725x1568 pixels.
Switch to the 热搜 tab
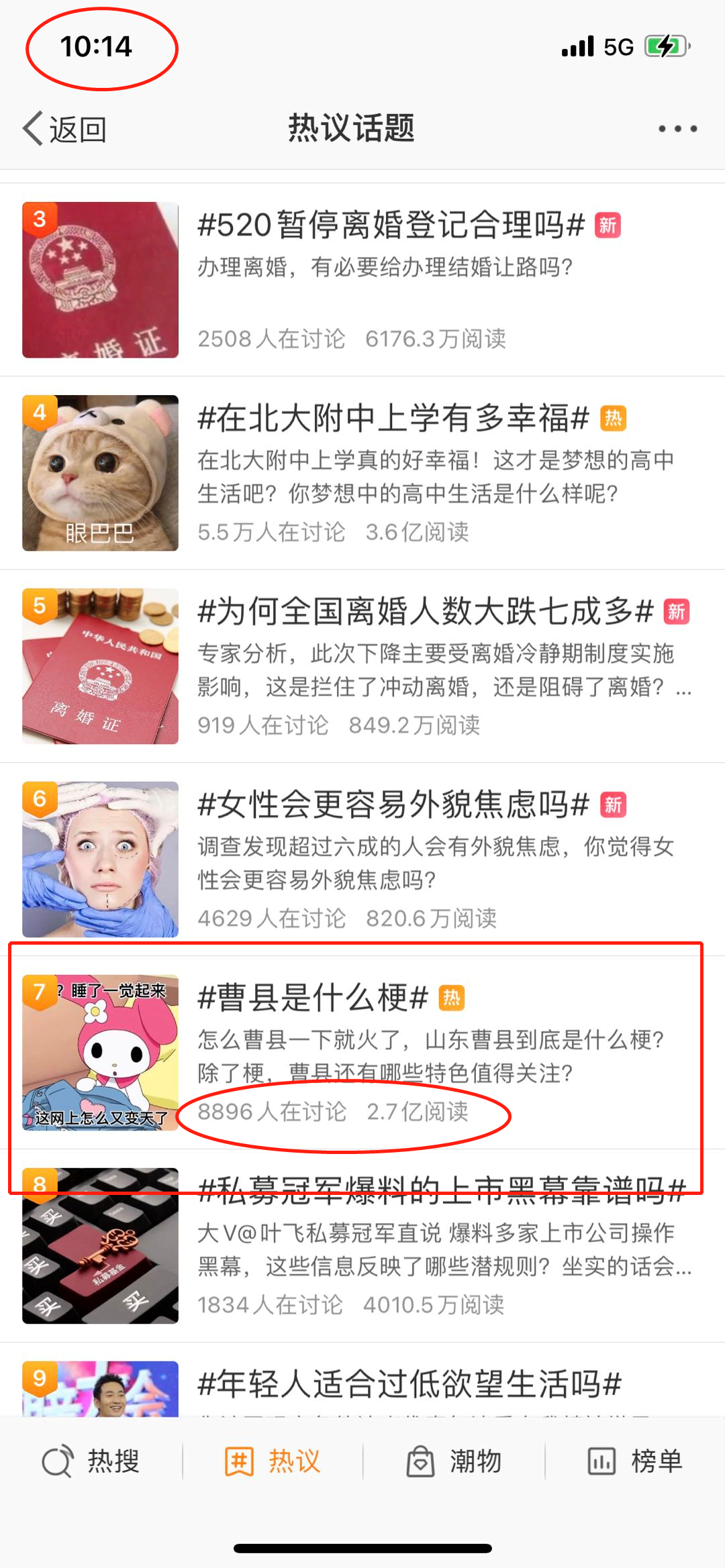91,1461
